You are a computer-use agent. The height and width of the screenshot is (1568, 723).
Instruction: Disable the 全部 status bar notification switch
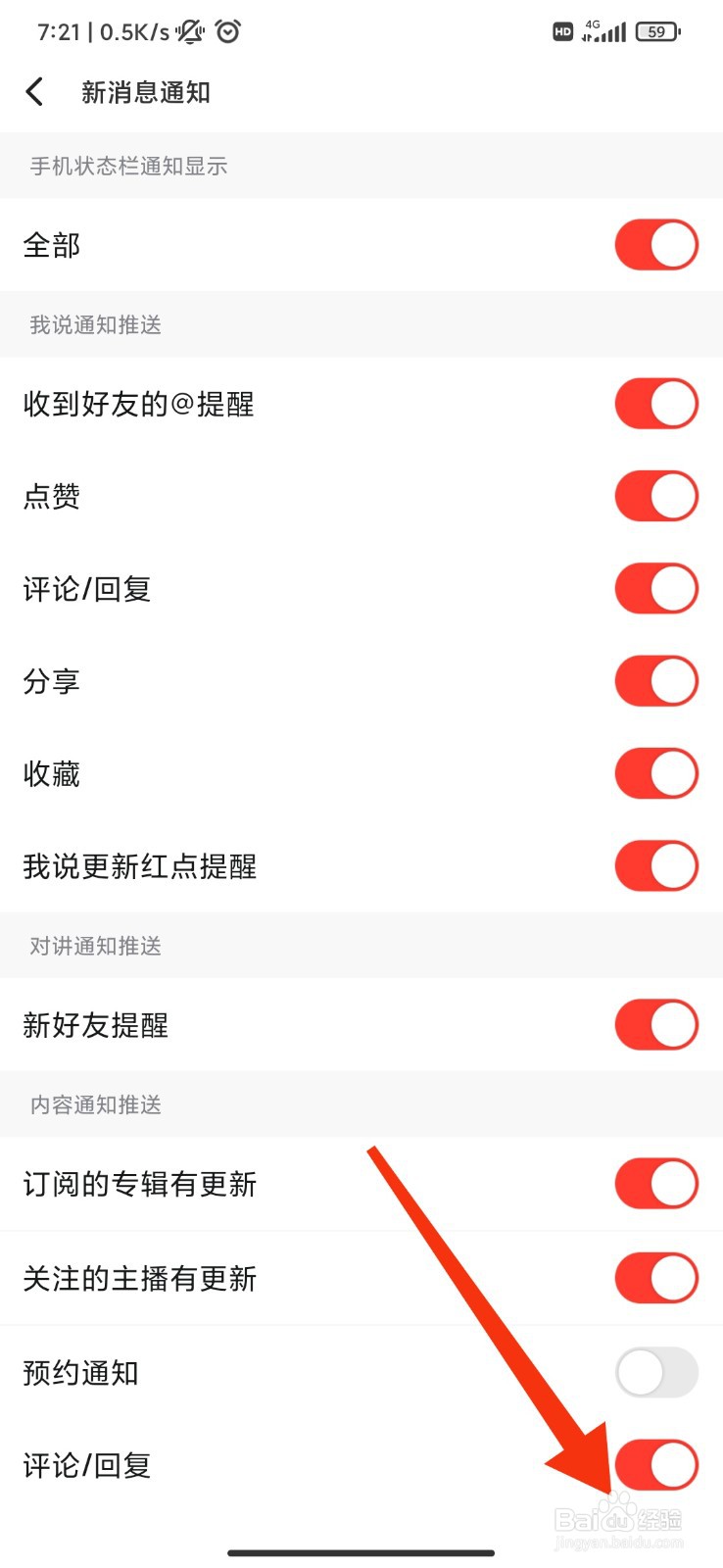654,244
